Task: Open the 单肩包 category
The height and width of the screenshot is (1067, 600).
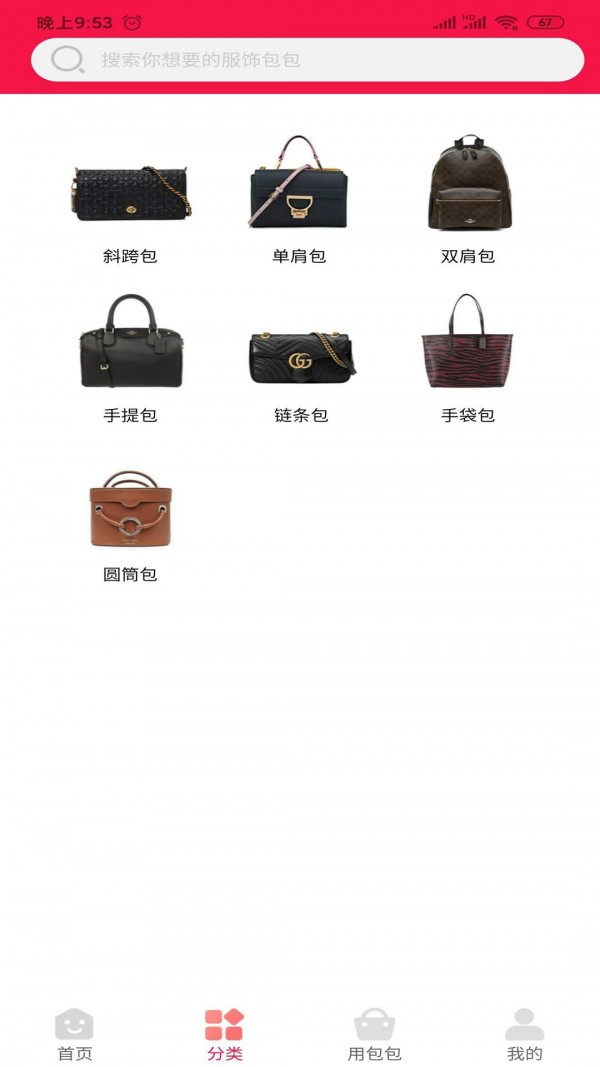Action: point(299,198)
